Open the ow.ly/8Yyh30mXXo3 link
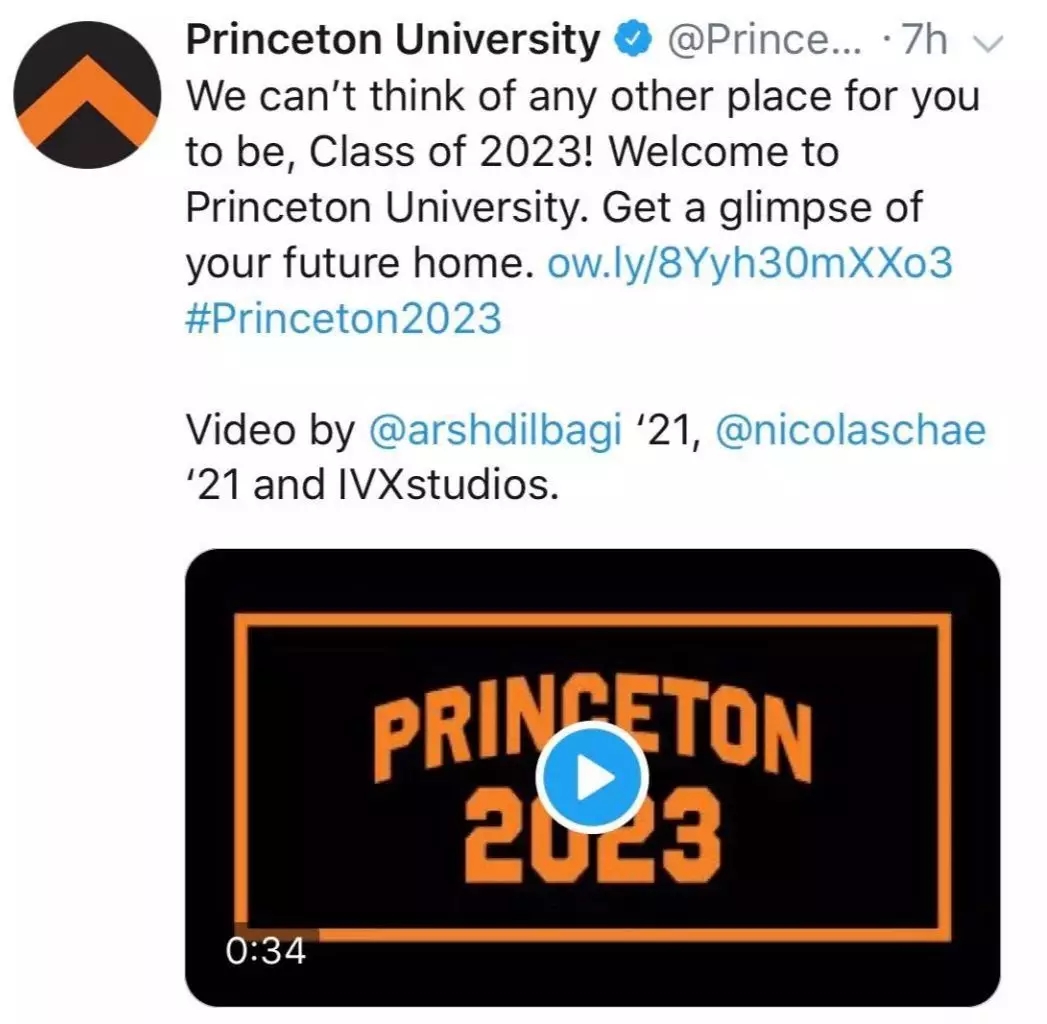The width and height of the screenshot is (1047, 1024). tap(751, 264)
